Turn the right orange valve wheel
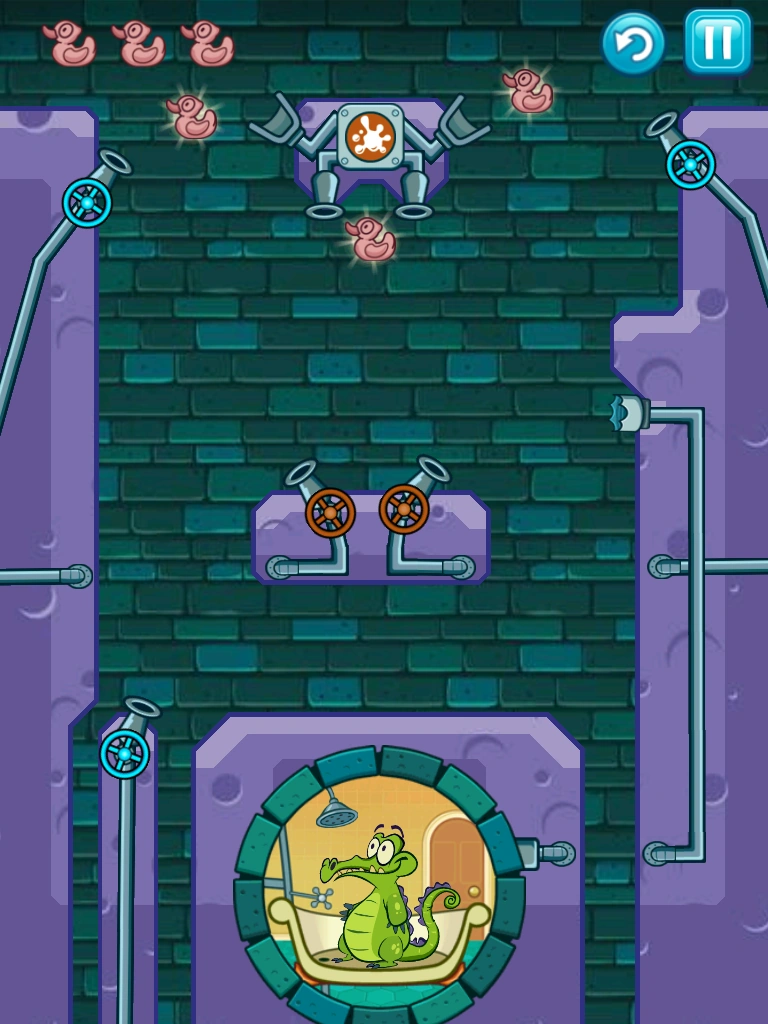768x1024 pixels. (404, 509)
